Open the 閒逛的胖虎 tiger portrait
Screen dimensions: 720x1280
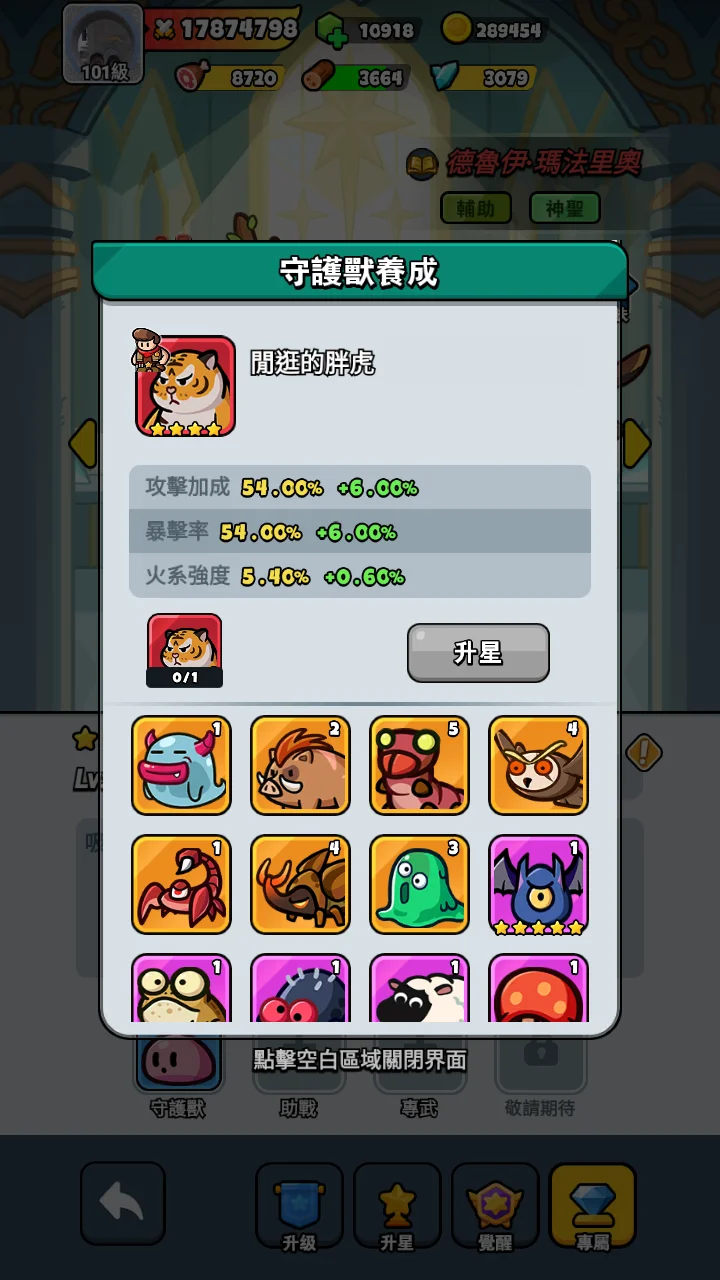(x=186, y=386)
